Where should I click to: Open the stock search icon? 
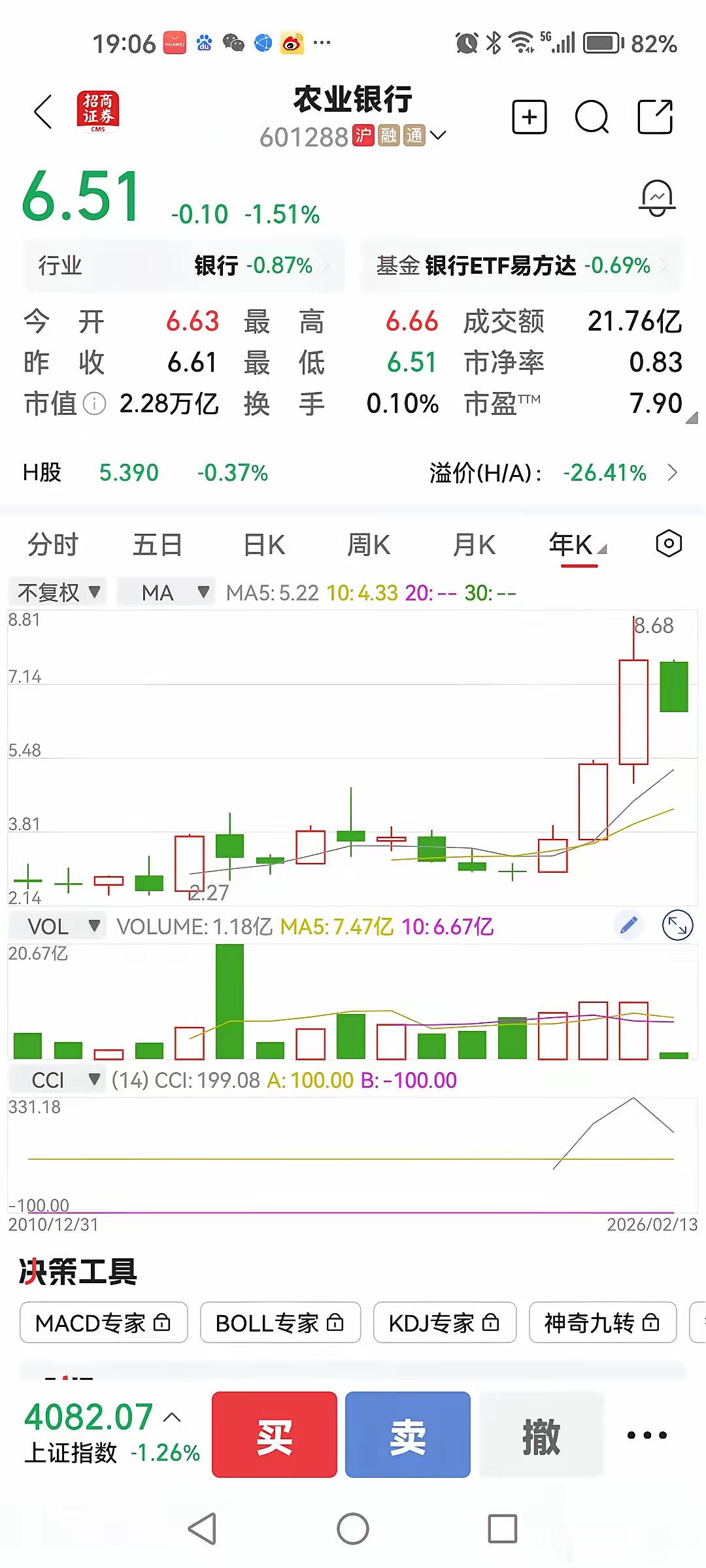(x=592, y=118)
